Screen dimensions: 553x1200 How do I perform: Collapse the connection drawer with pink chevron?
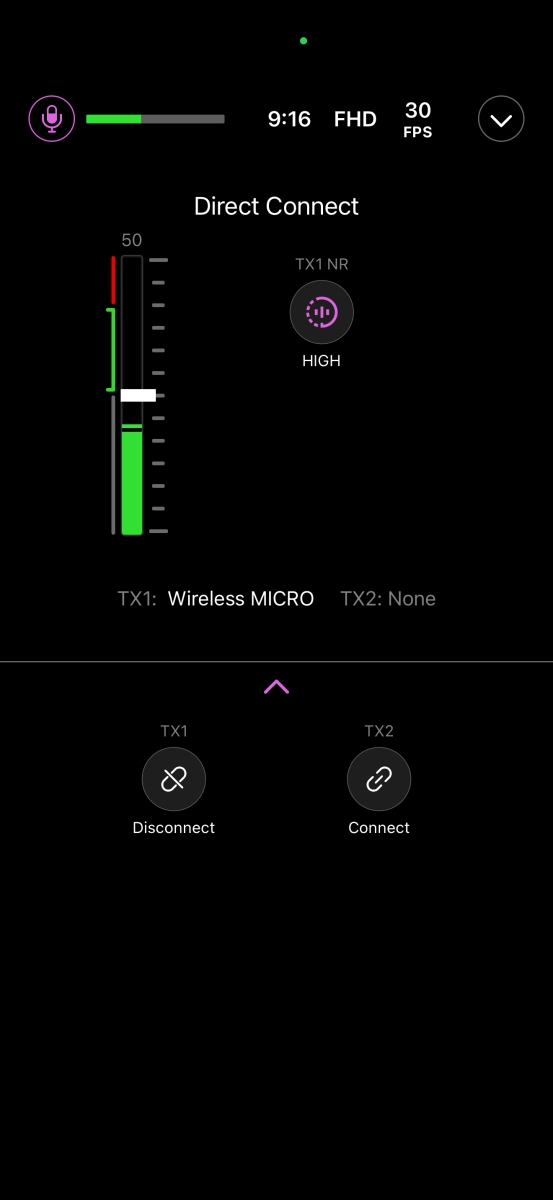[x=276, y=687]
